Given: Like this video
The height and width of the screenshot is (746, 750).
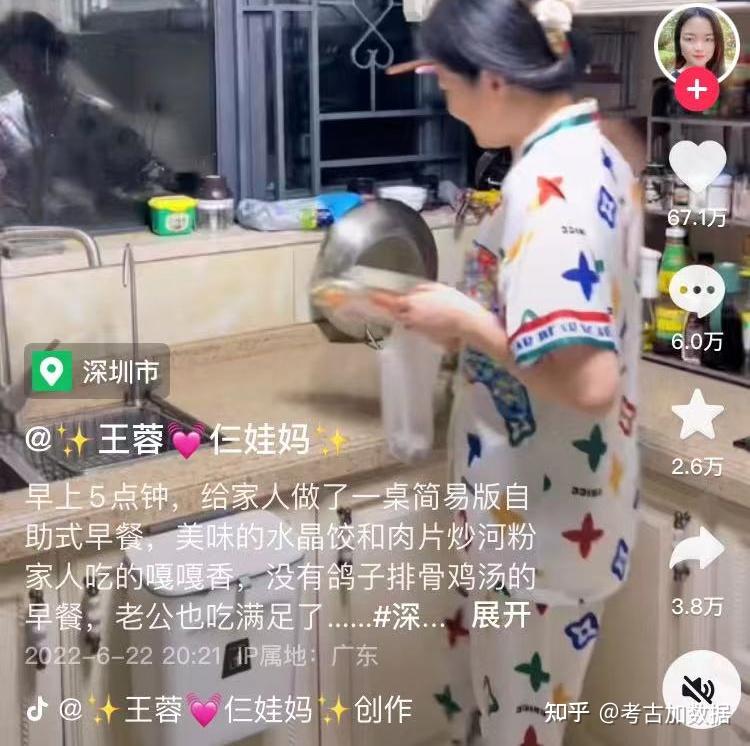Looking at the screenshot, I should 697,166.
